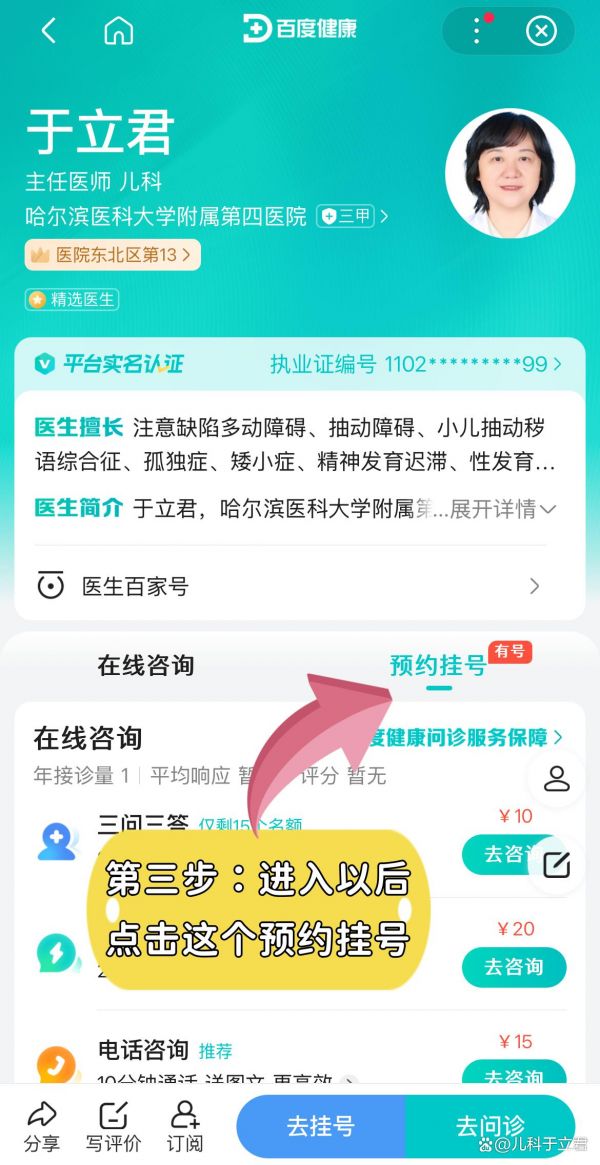The width and height of the screenshot is (600, 1165).
Task: Go back using the top-left arrow
Action: [x=49, y=31]
